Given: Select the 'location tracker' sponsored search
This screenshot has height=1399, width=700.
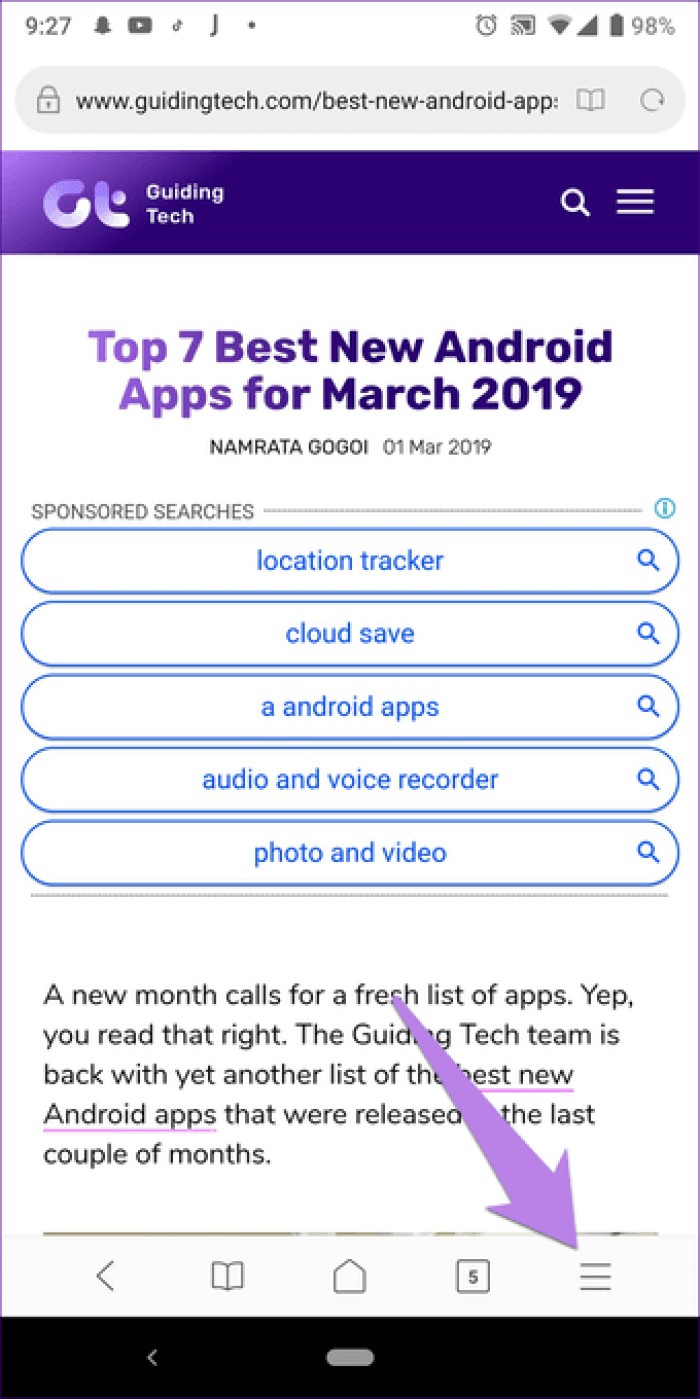Looking at the screenshot, I should point(349,561).
